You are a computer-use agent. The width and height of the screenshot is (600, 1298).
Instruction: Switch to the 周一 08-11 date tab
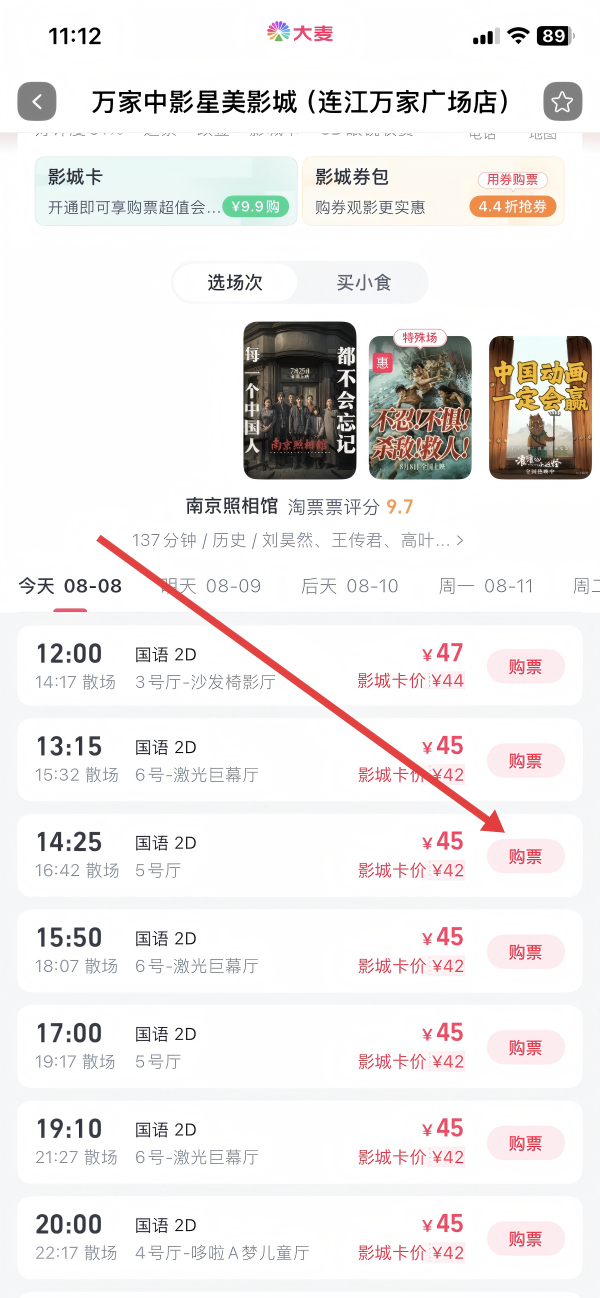[x=486, y=586]
